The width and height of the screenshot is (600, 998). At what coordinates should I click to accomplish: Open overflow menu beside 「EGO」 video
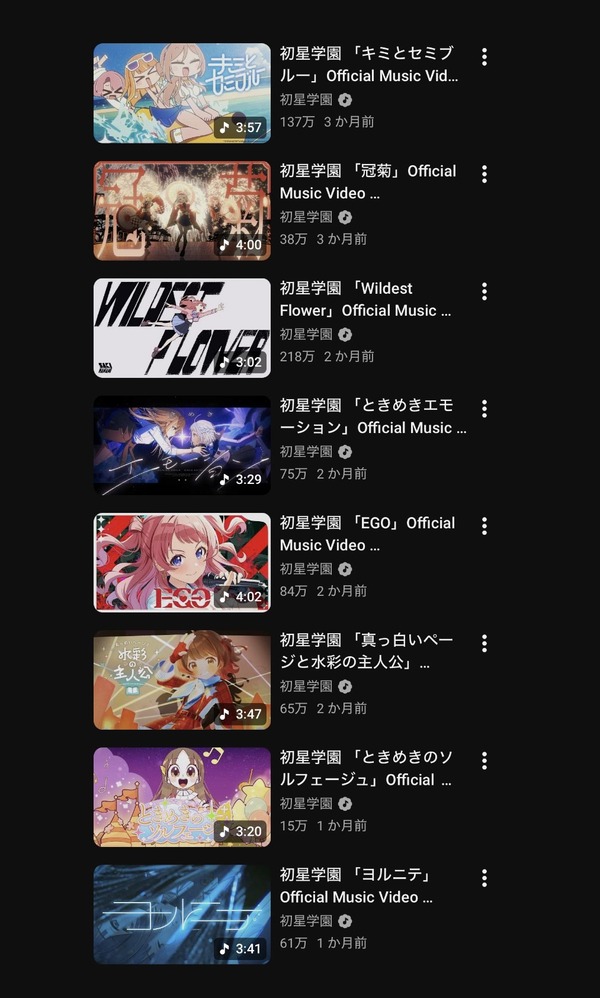click(x=484, y=526)
